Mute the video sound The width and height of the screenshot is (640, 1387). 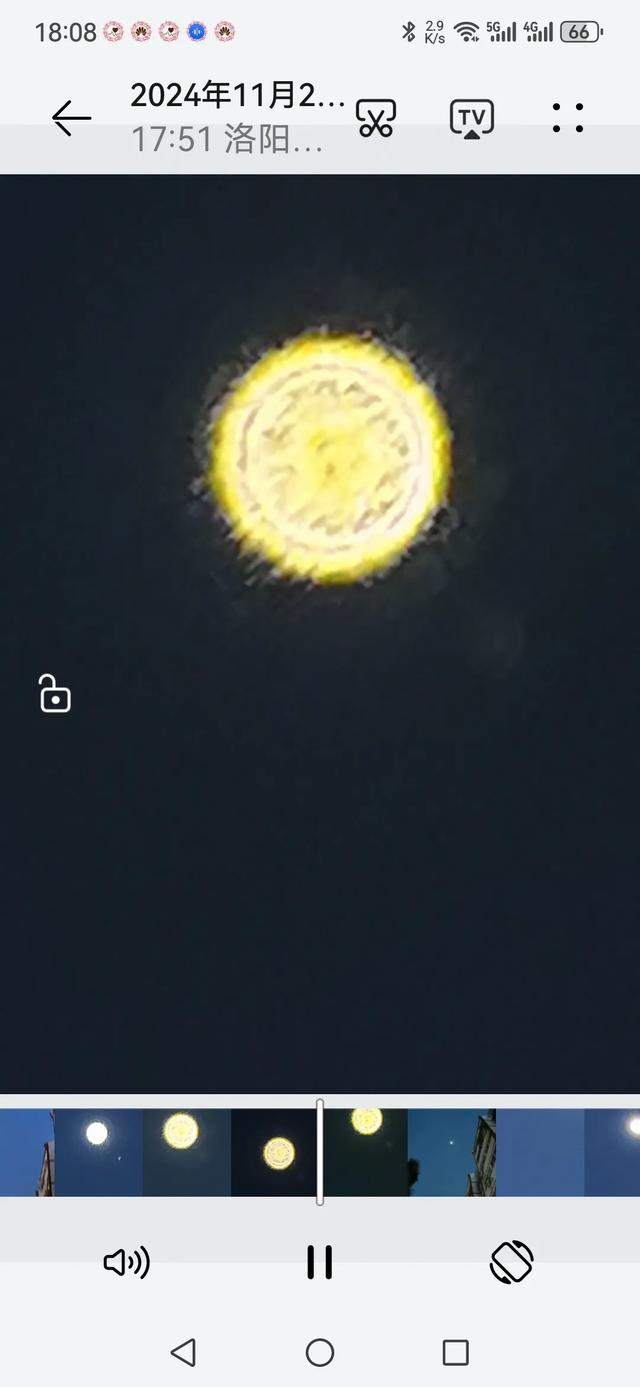coord(126,1263)
